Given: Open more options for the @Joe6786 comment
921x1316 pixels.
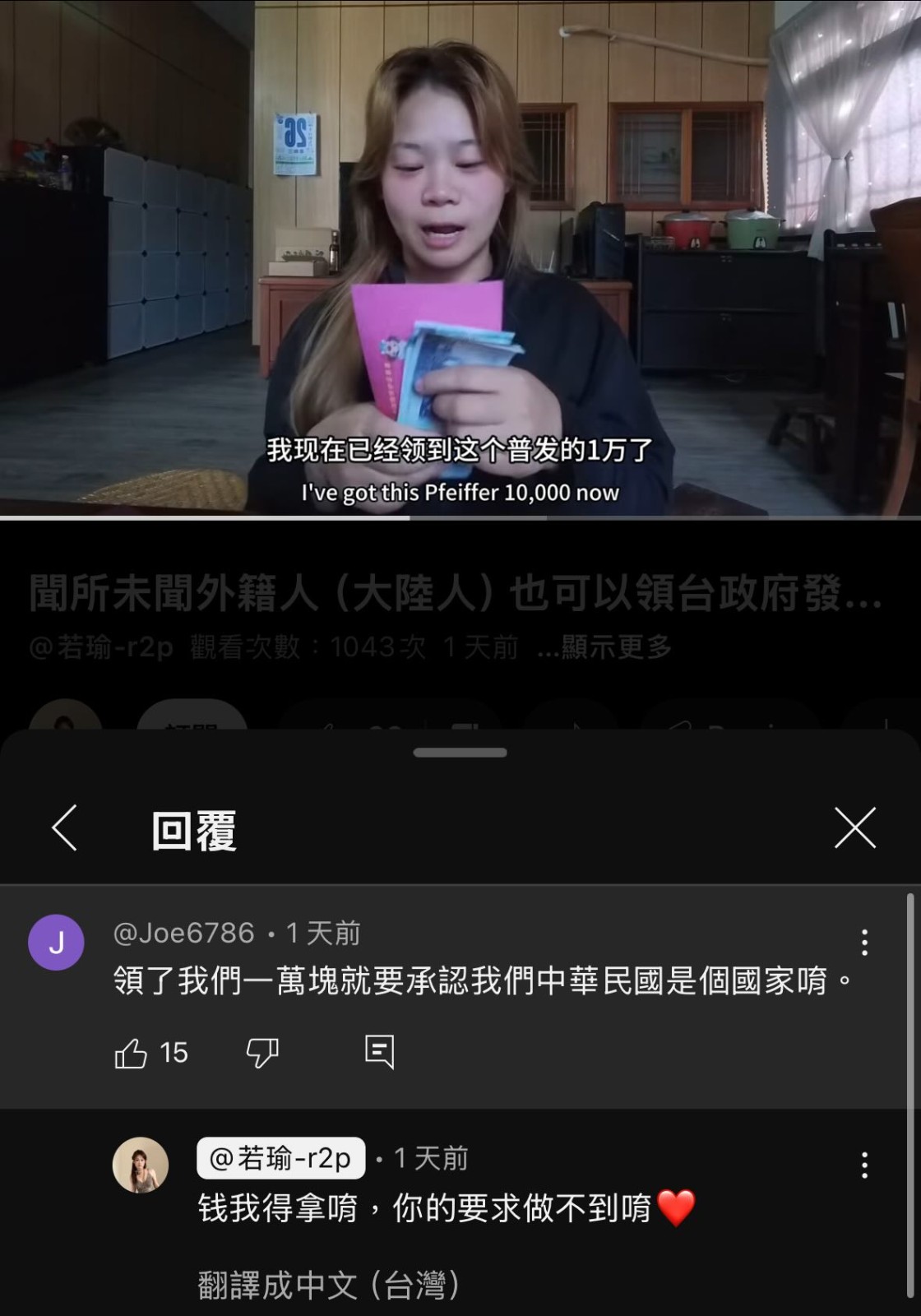Looking at the screenshot, I should pos(864,943).
